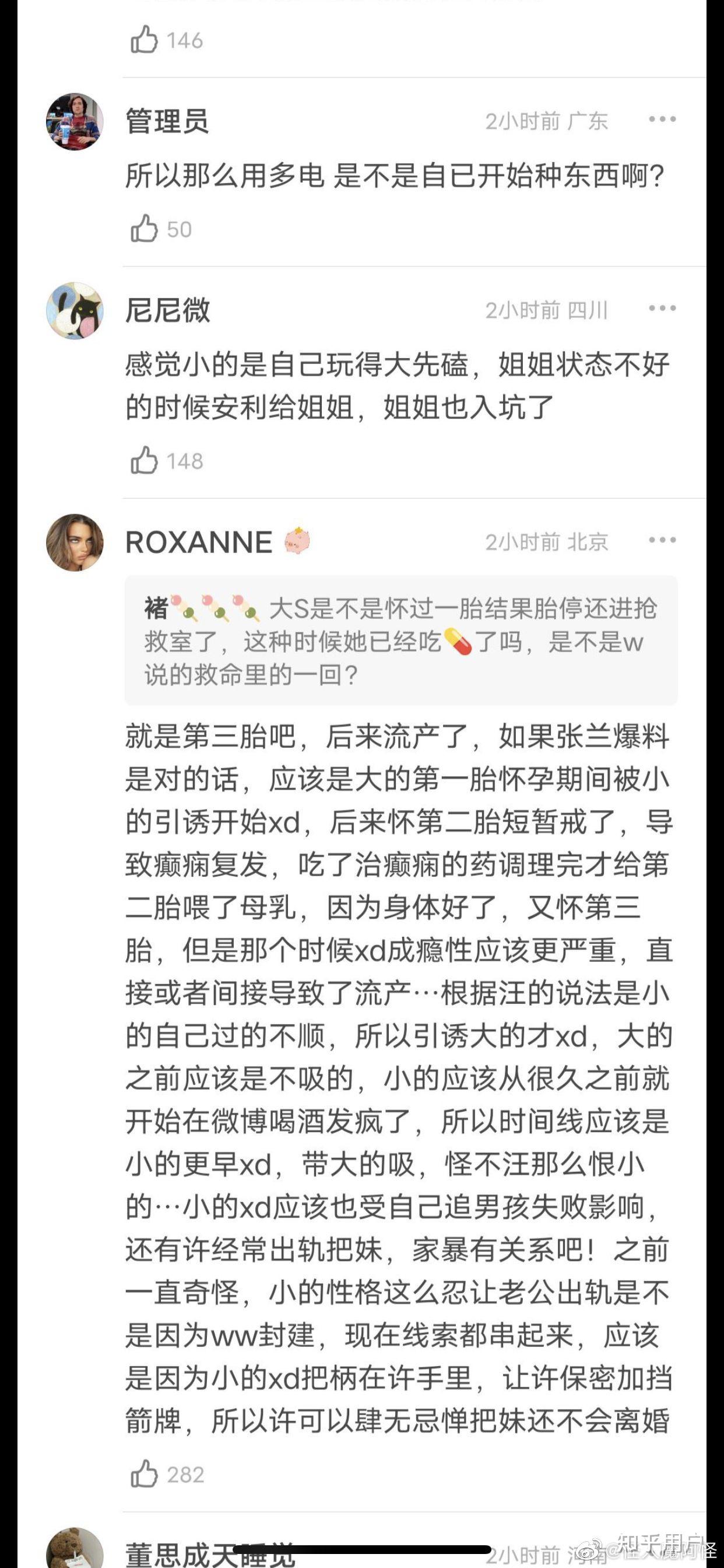This screenshot has width=724, height=1568.
Task: Open 董思成天睡觉's avatar
Action: click(75, 1549)
